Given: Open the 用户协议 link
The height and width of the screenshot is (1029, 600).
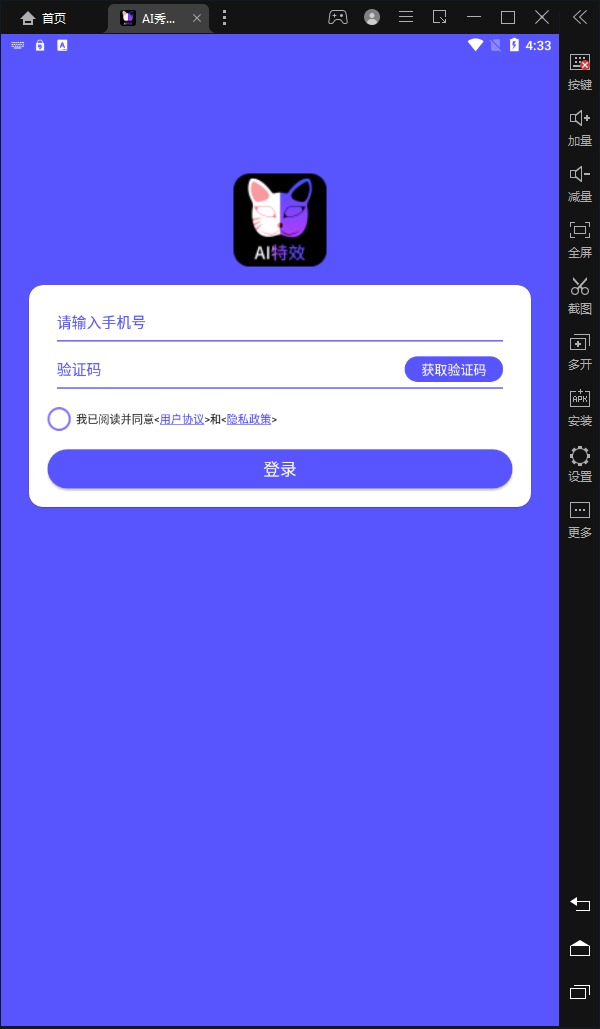Looking at the screenshot, I should click(x=182, y=419).
